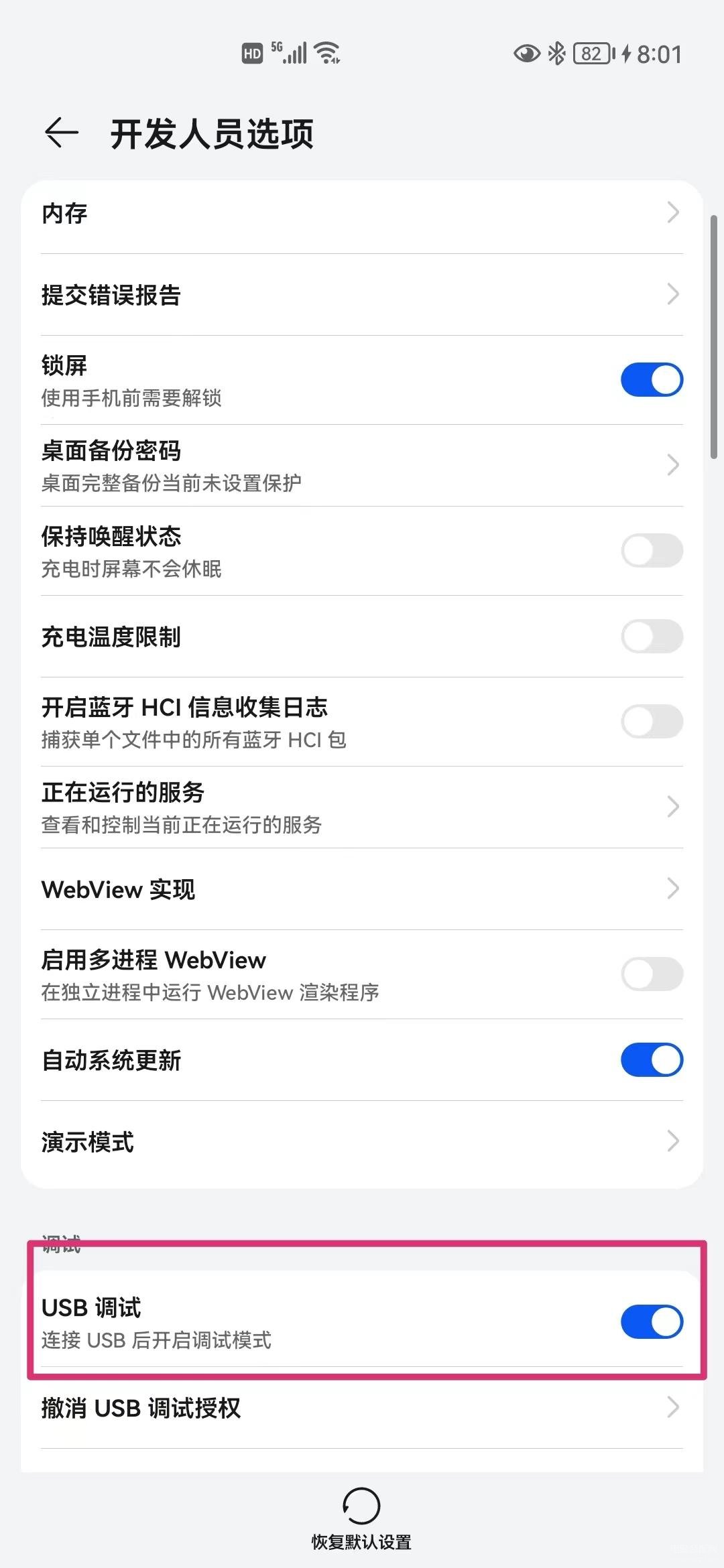Open 撤消 USB 调试授权
The height and width of the screenshot is (1568, 724).
[x=362, y=1408]
